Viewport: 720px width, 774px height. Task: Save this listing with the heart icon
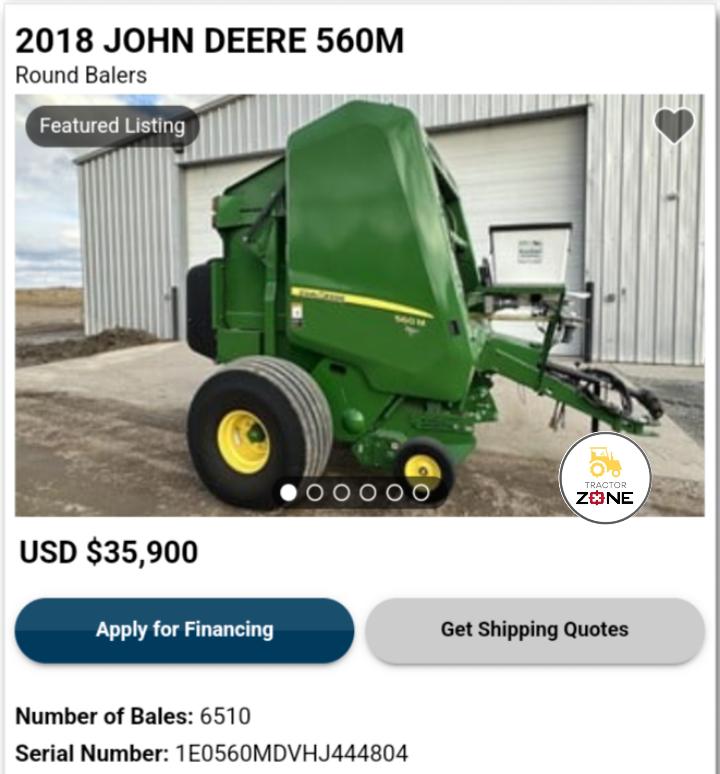pyautogui.click(x=674, y=126)
